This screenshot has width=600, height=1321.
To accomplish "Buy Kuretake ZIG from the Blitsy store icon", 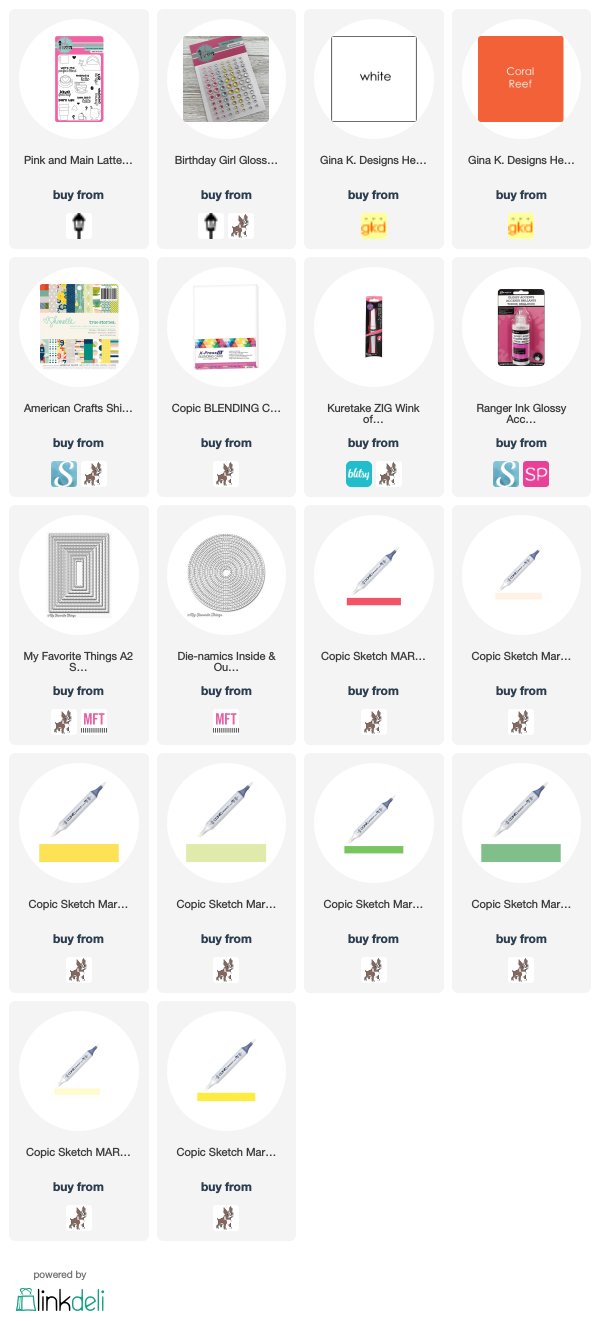I will [x=373, y=474].
